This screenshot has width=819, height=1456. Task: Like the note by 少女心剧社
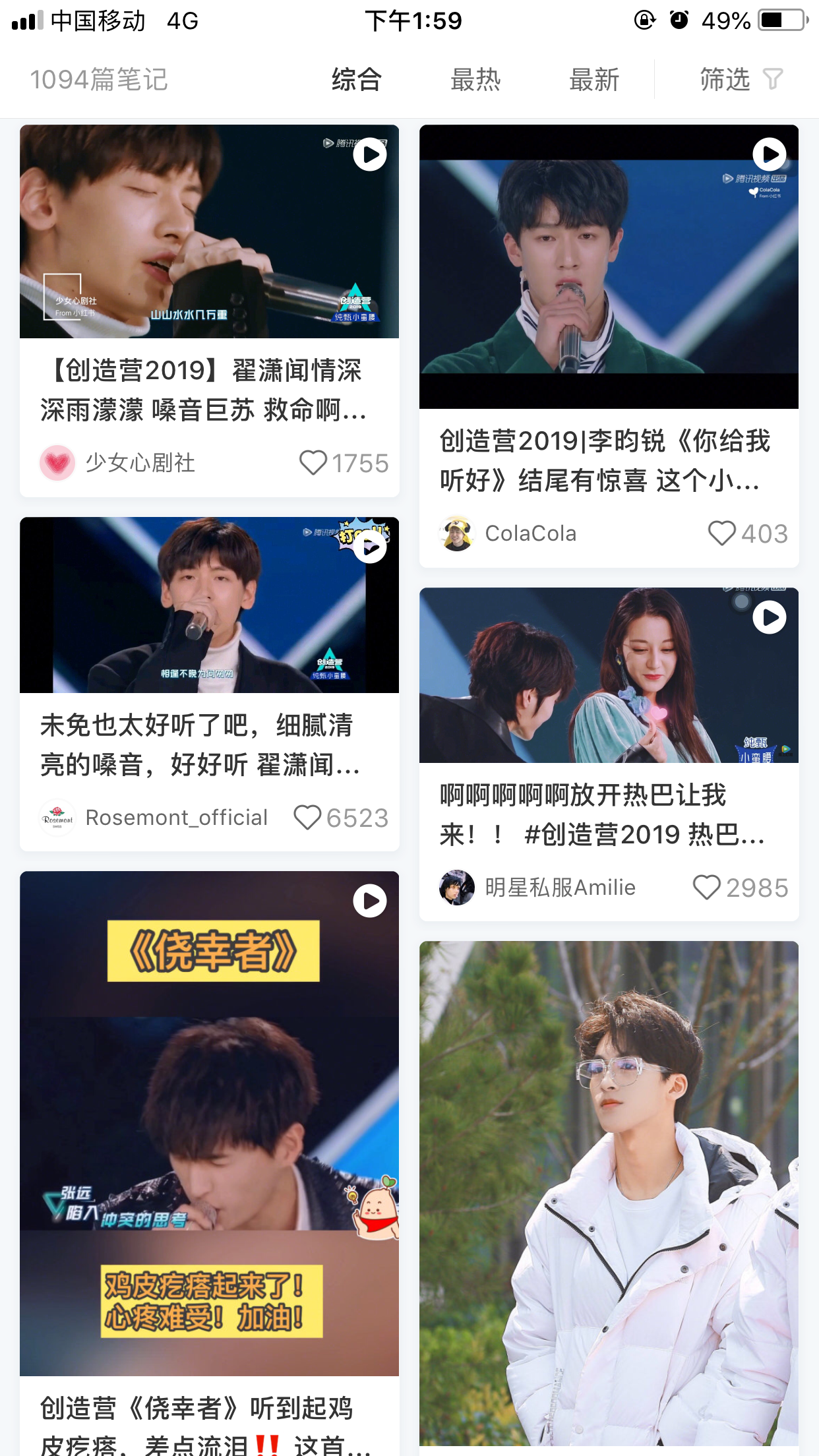313,463
